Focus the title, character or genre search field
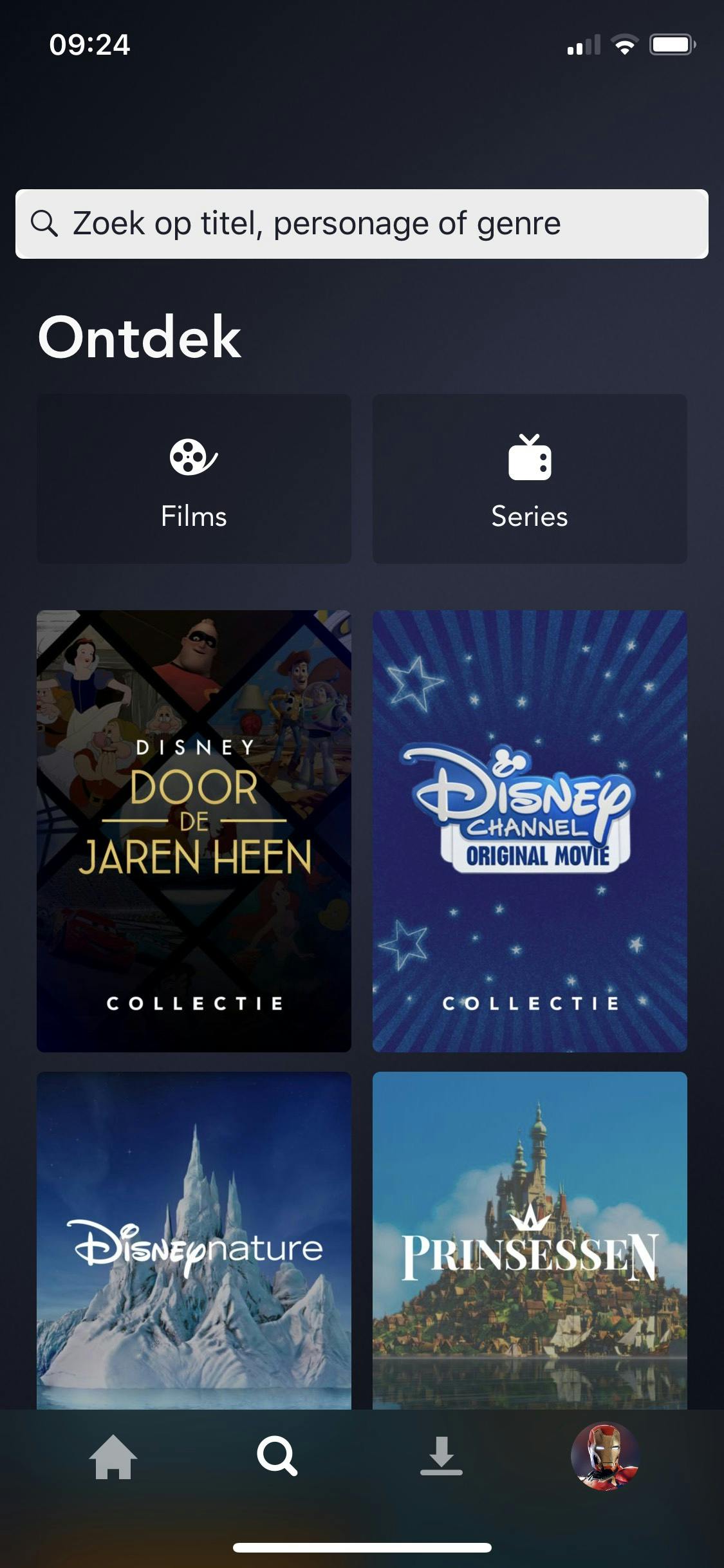 click(x=362, y=223)
